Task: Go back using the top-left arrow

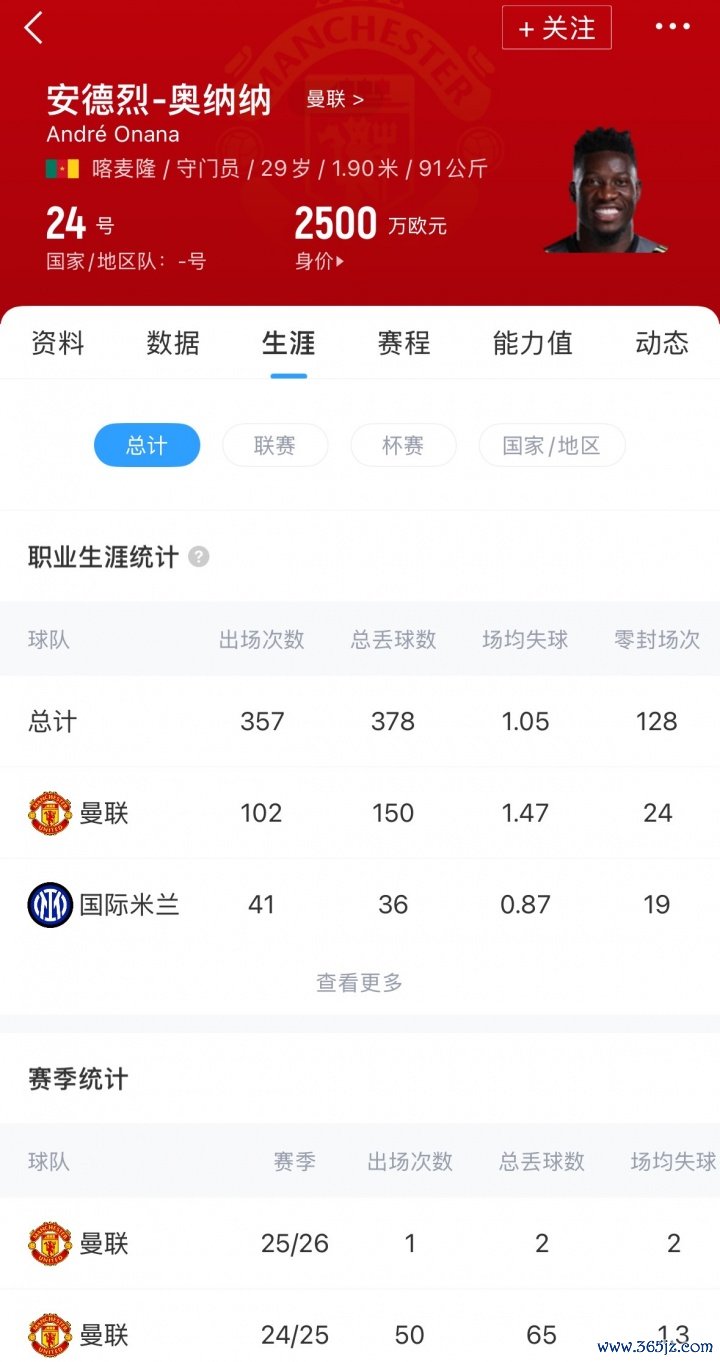Action: tap(34, 28)
